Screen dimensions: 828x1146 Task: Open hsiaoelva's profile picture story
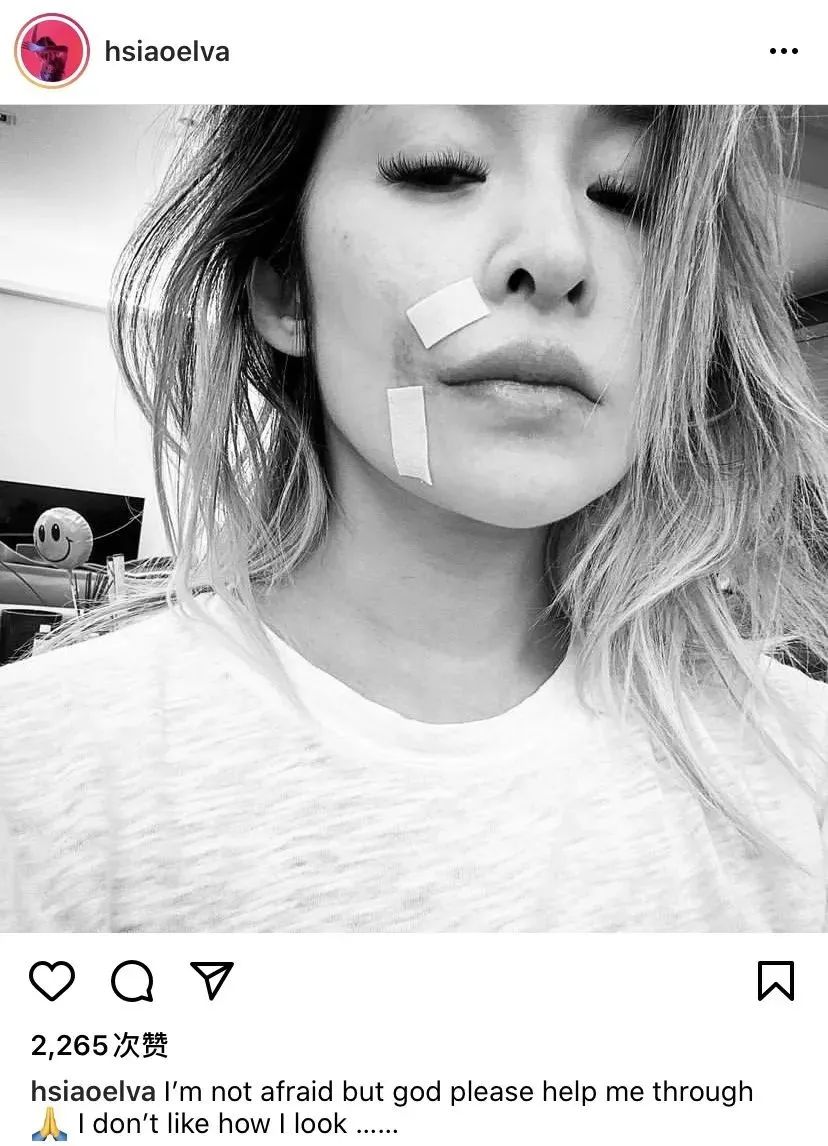click(51, 51)
